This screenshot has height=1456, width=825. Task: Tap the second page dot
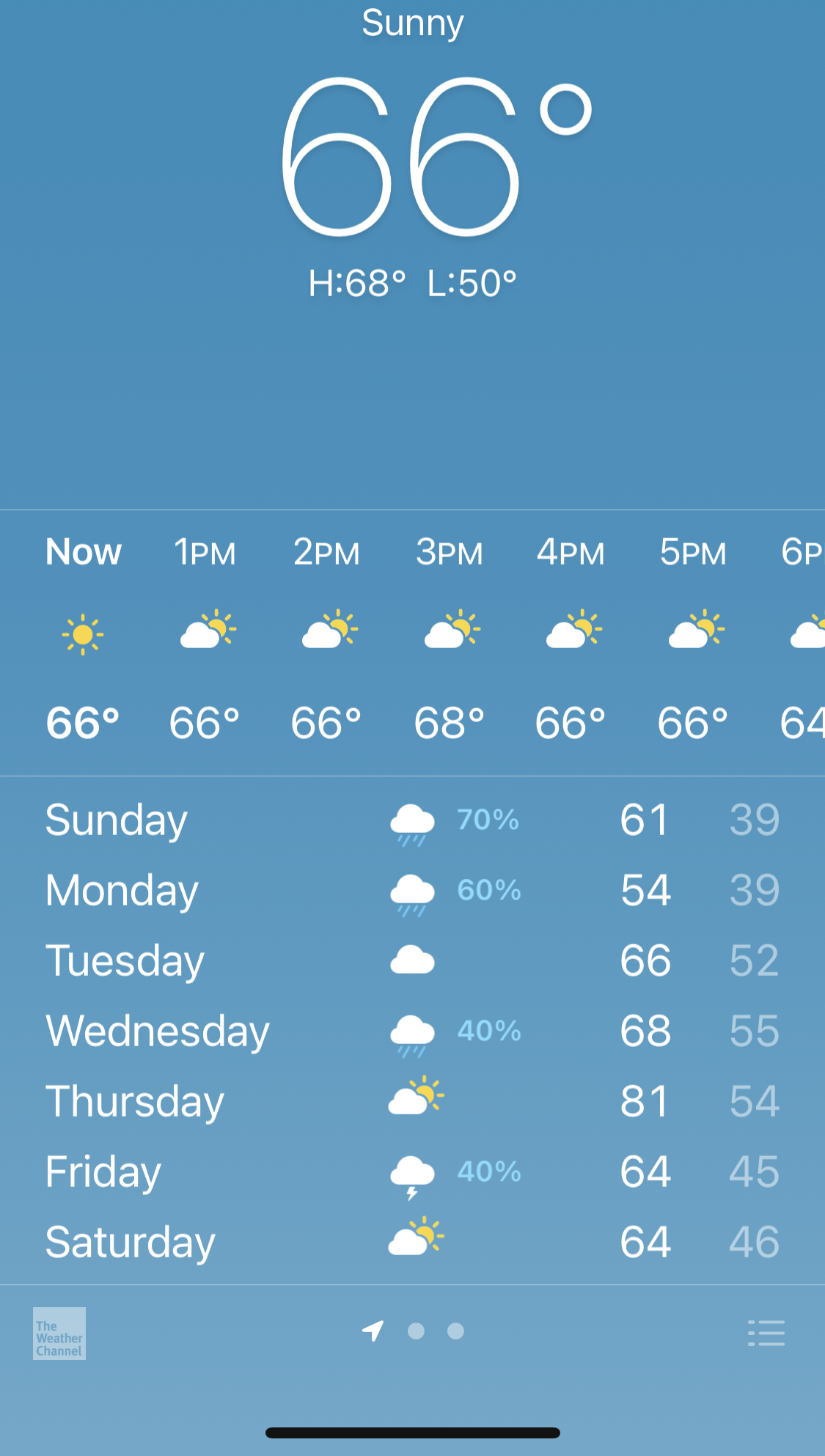(455, 1332)
